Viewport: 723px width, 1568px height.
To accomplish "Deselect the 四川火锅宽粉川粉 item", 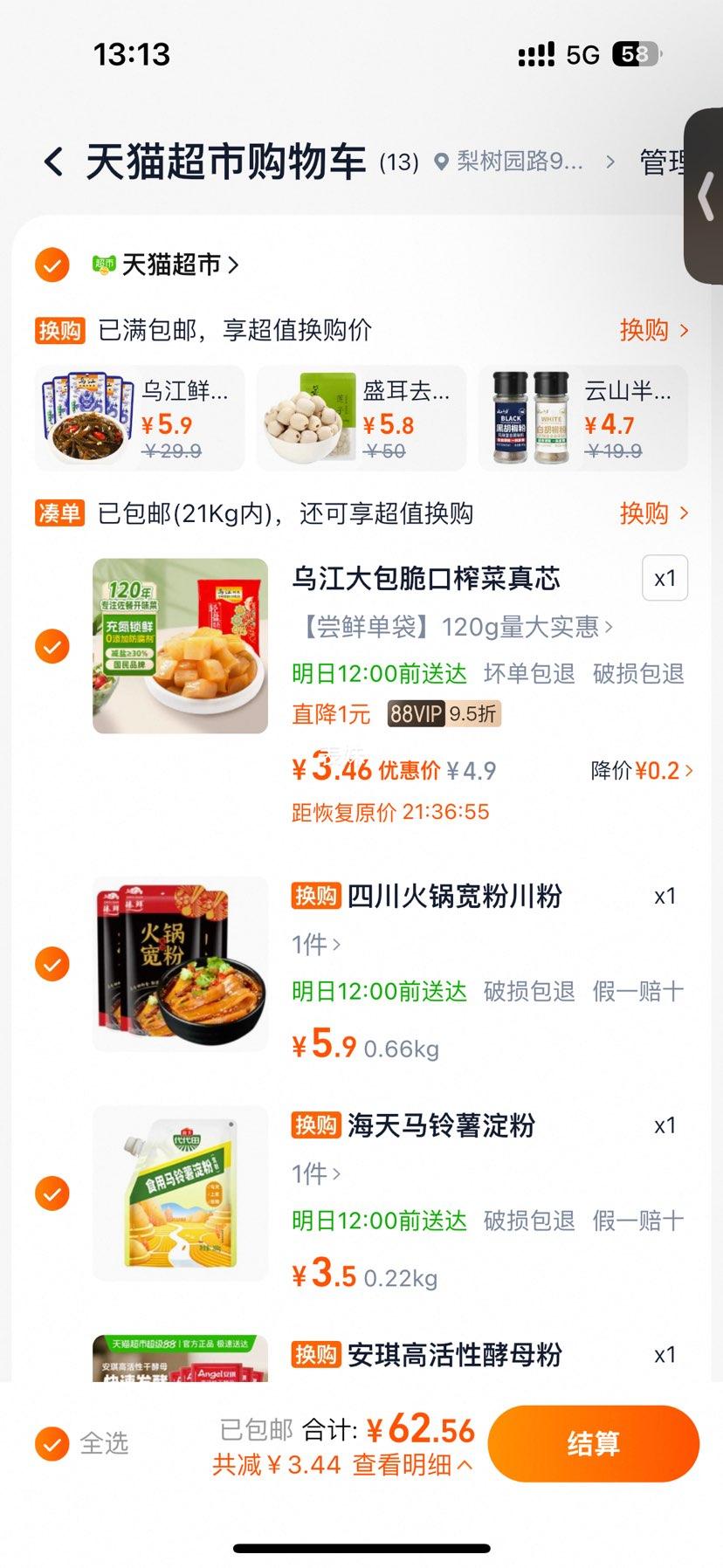I will pyautogui.click(x=52, y=965).
